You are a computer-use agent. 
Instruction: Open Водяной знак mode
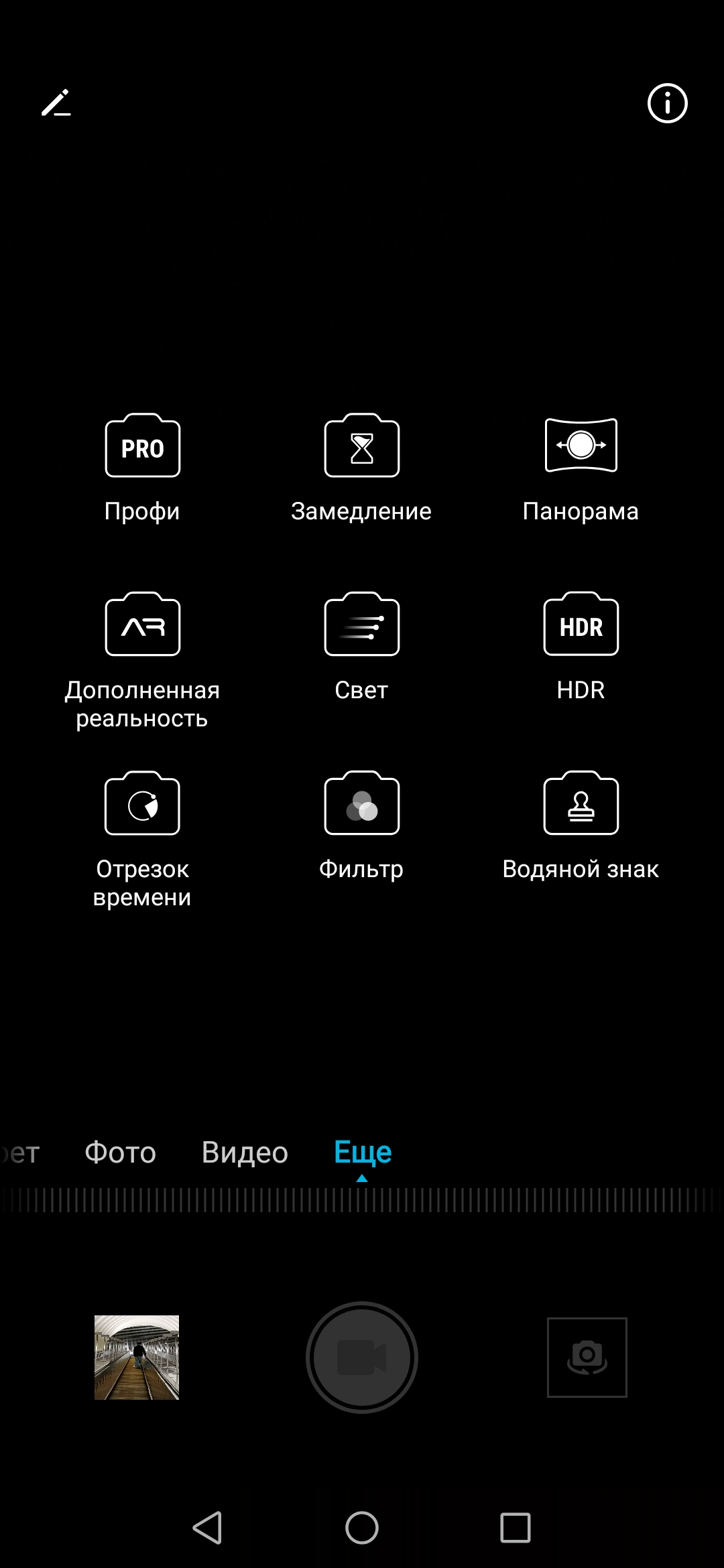581,826
